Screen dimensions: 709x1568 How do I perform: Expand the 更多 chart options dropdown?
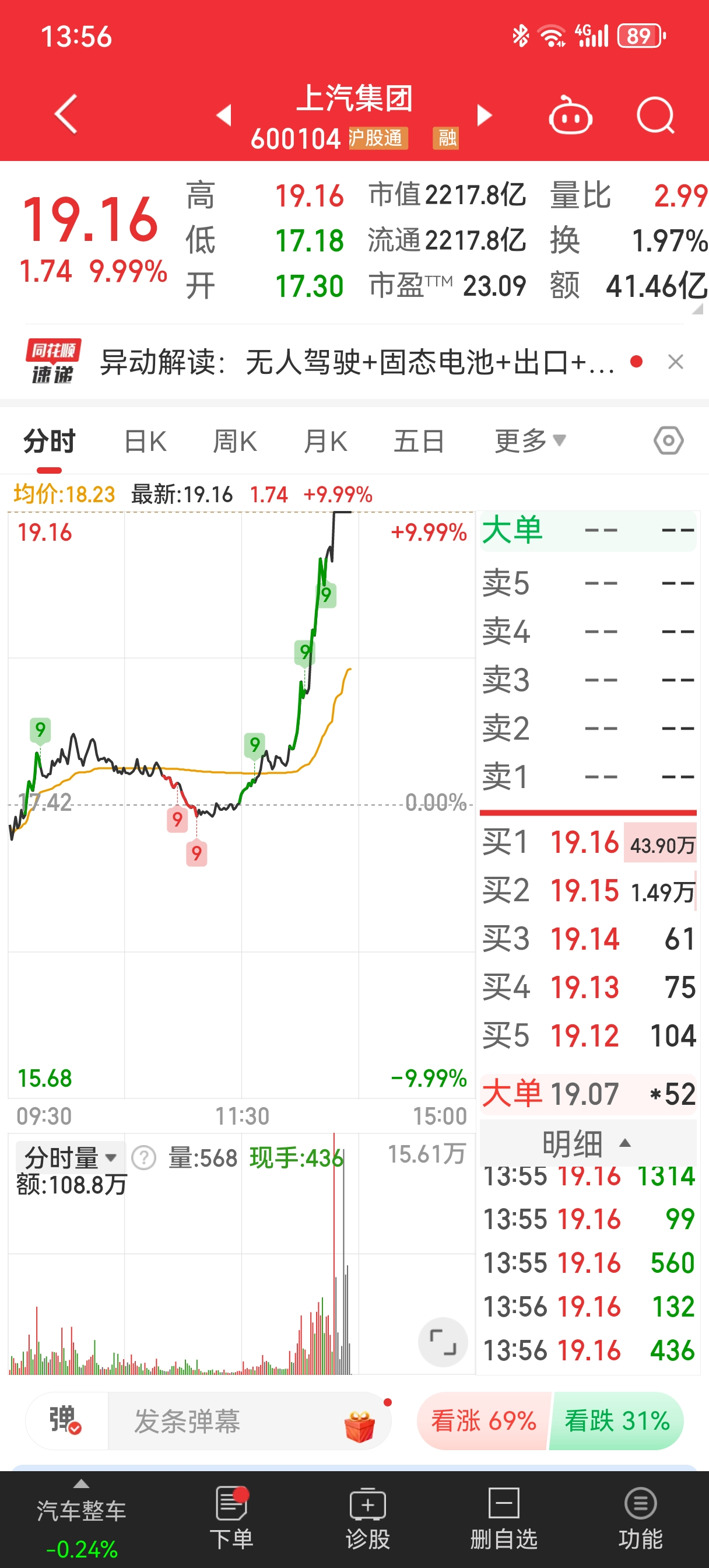point(529,442)
